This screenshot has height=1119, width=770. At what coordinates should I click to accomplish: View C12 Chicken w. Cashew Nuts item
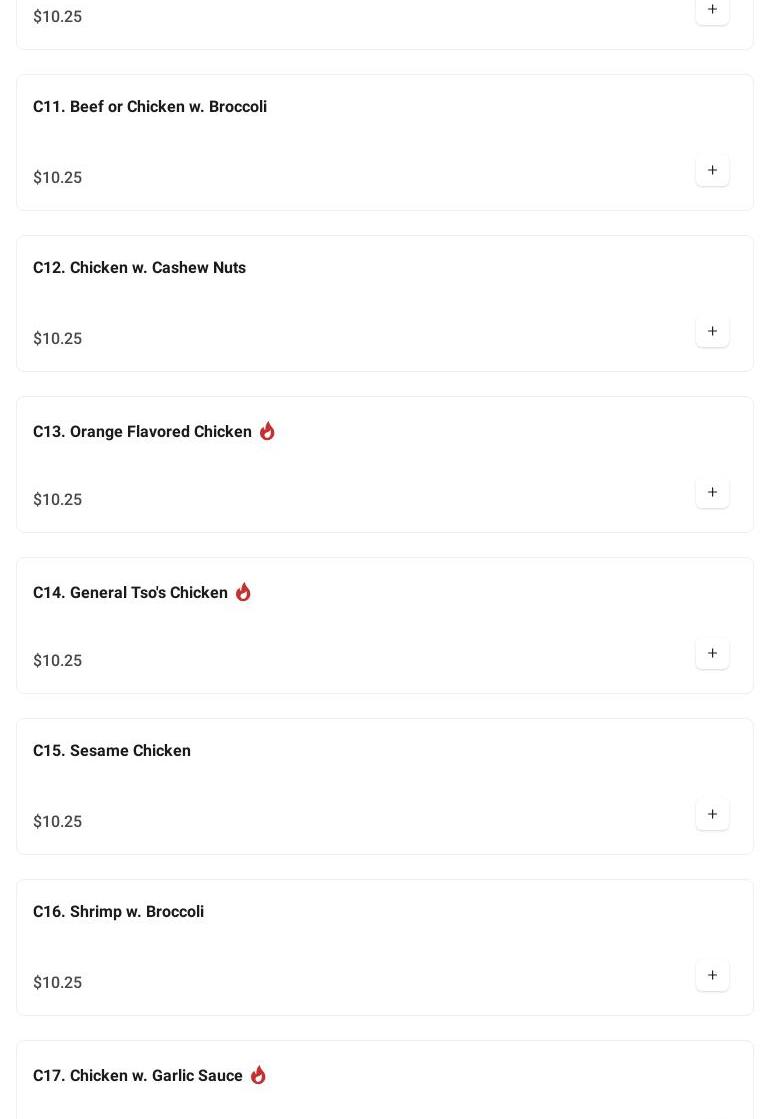point(139,268)
